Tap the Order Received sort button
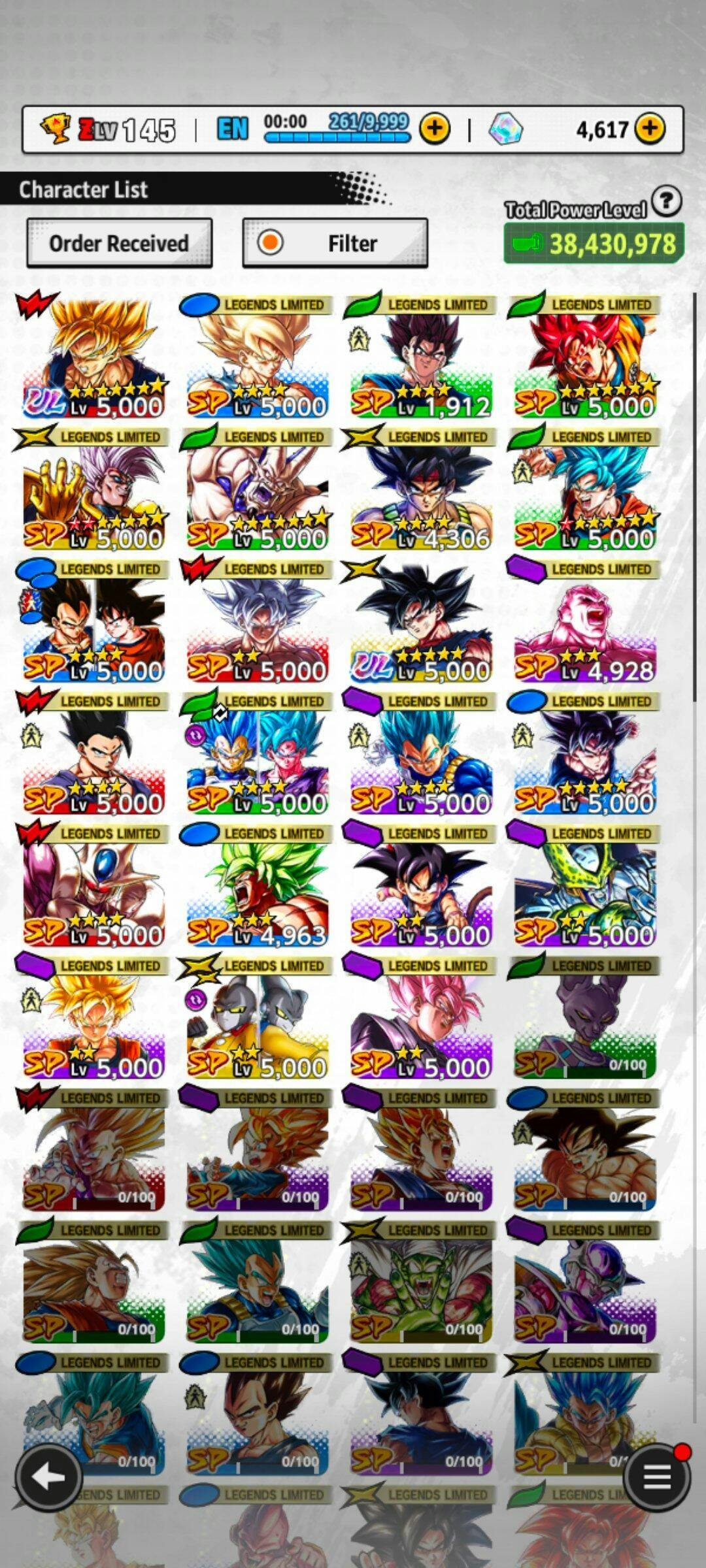The image size is (706, 1568). click(119, 243)
